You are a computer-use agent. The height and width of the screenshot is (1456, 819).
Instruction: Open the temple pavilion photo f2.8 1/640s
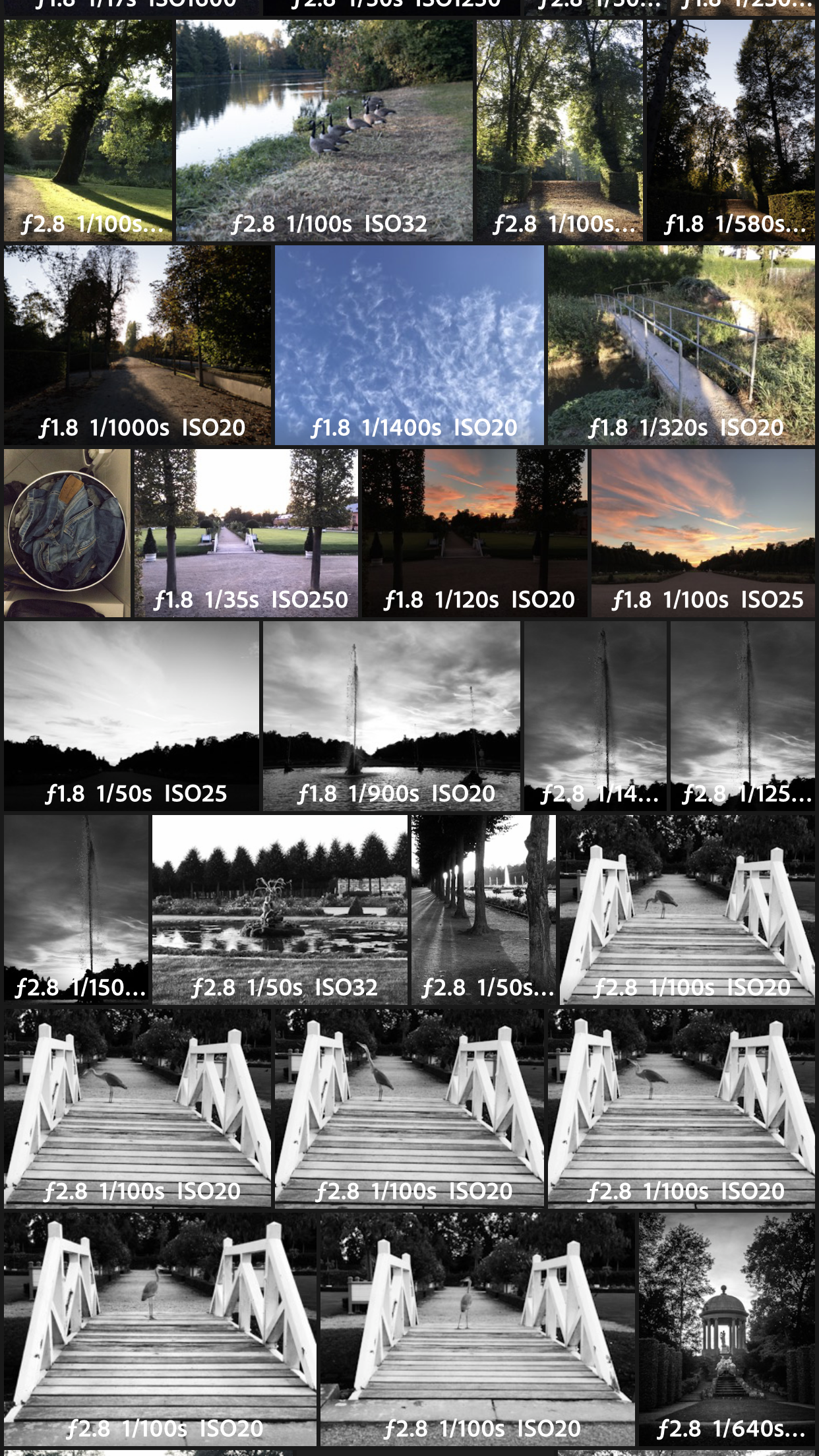click(x=726, y=1328)
